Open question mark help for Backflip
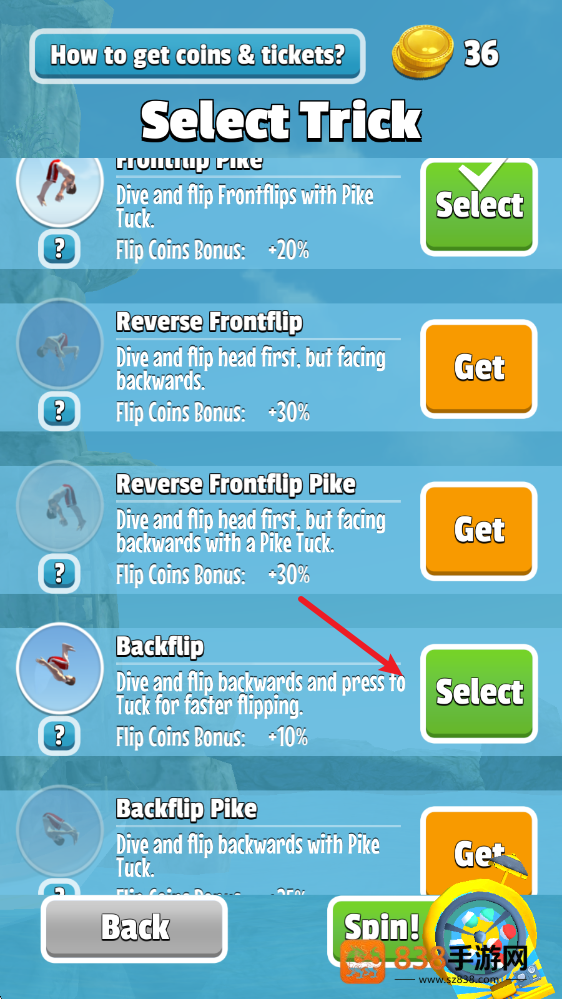 59,736
